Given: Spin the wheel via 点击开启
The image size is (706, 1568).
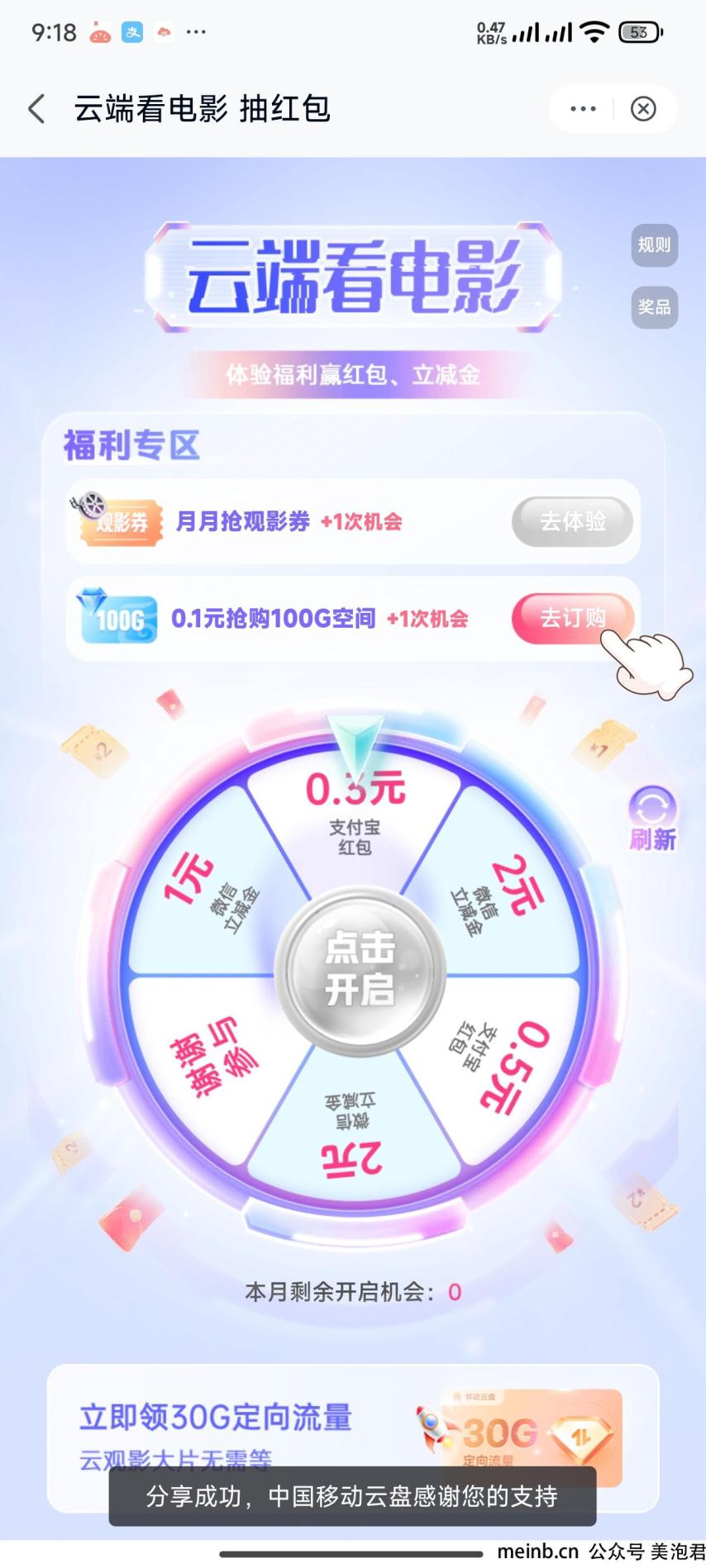Looking at the screenshot, I should point(360,969).
